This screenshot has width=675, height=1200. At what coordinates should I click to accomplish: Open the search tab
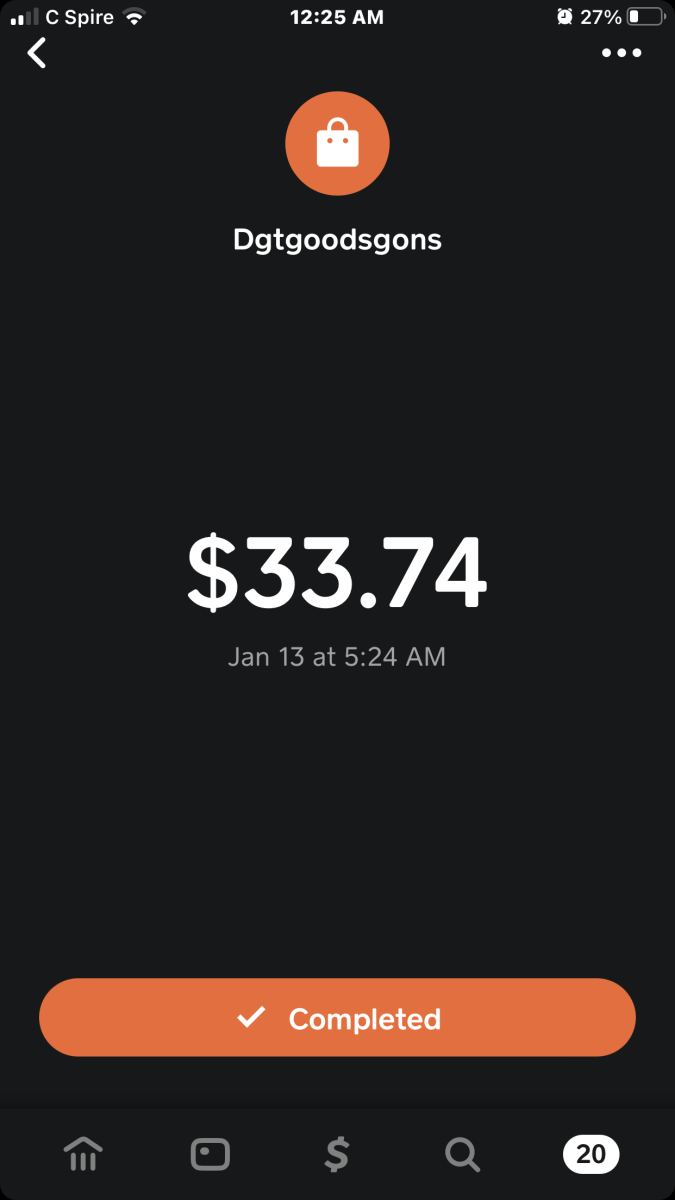462,1155
